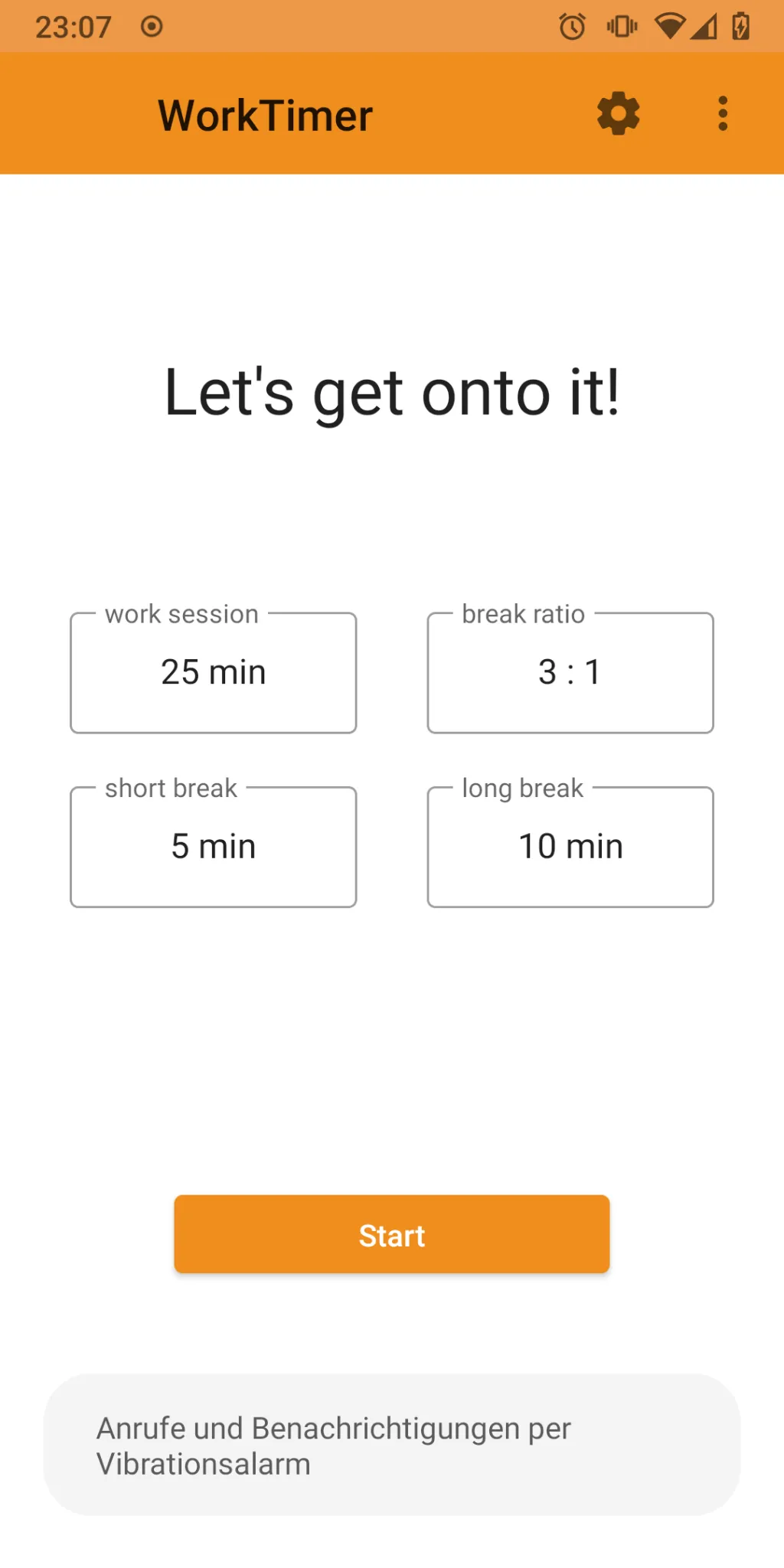Screen dimensions: 784x1568
Task: Open the long break duration field
Action: tap(570, 846)
